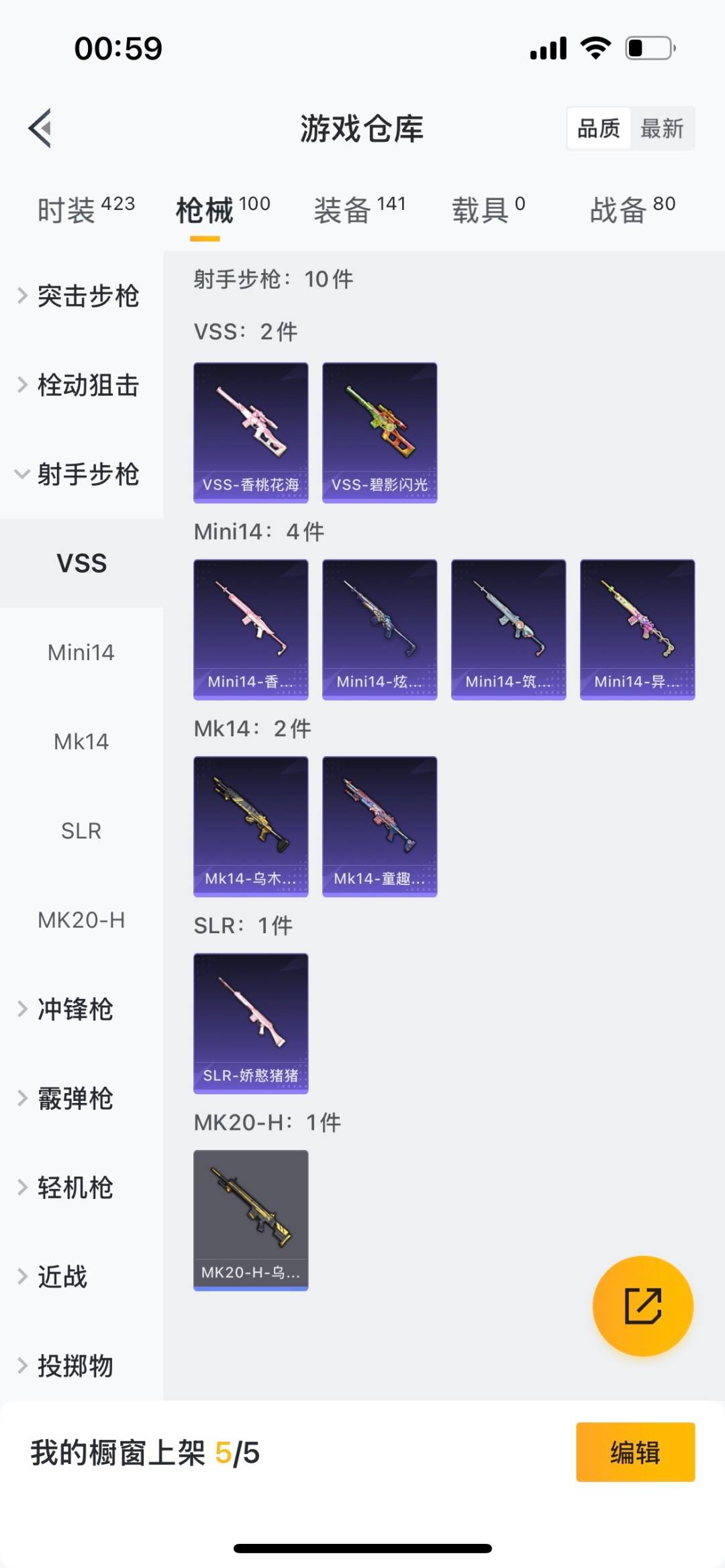725x1568 pixels.
Task: Collapse the 射手步枪 category
Action: 81,474
